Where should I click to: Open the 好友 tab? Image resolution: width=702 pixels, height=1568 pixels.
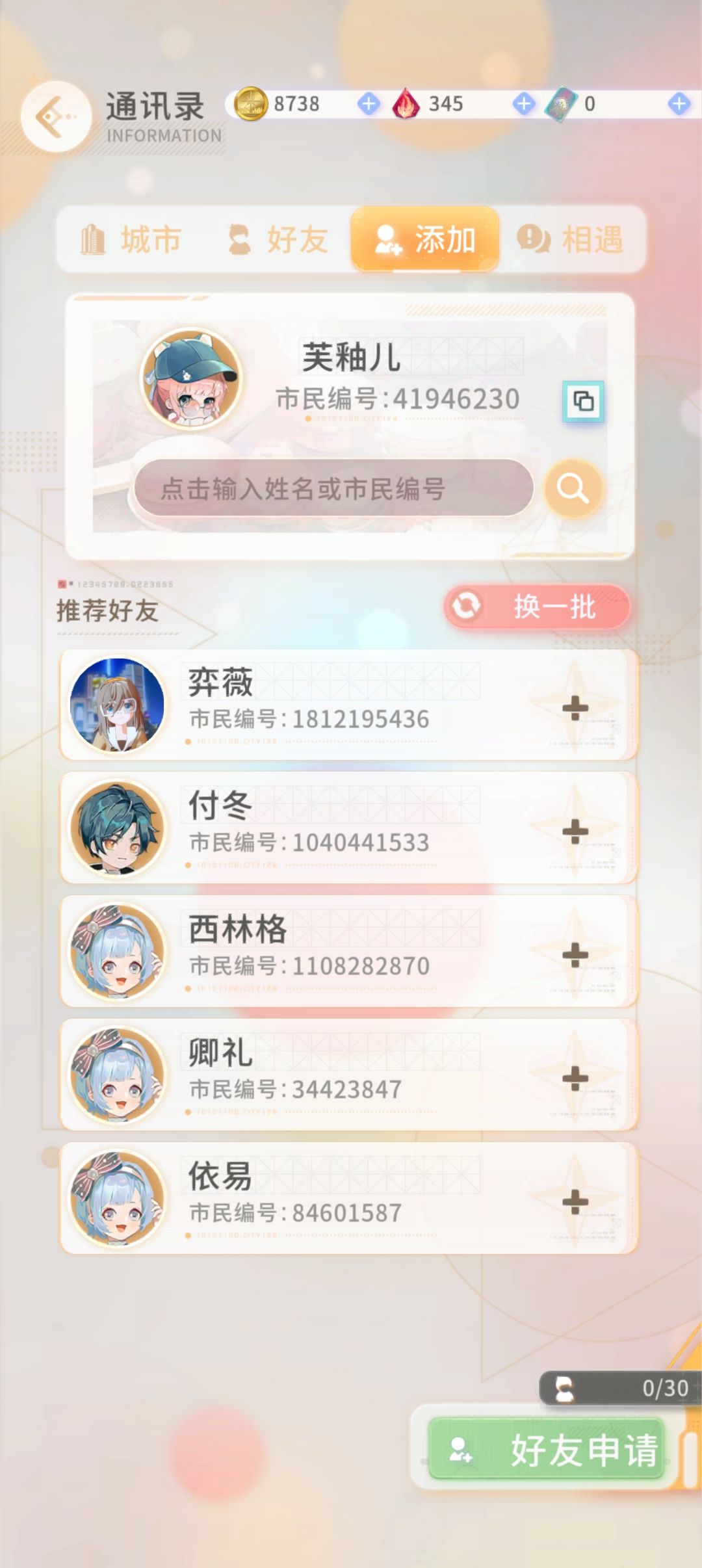click(x=278, y=239)
